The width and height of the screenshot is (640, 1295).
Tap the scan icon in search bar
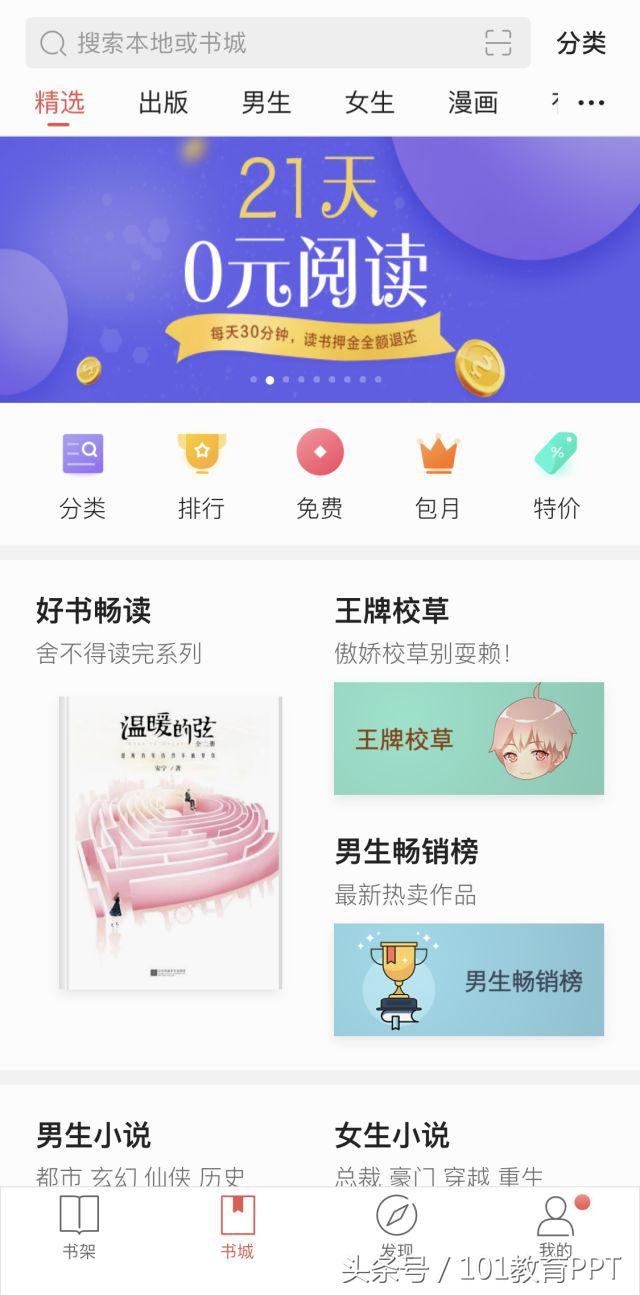click(498, 43)
